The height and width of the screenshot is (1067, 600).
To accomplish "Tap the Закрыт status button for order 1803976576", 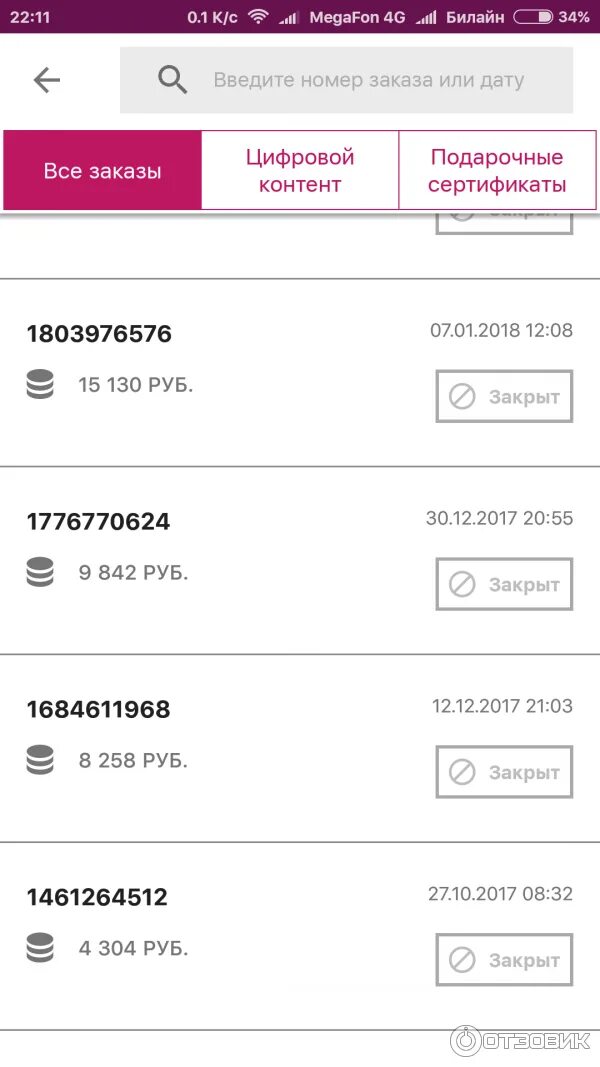I will click(x=504, y=396).
